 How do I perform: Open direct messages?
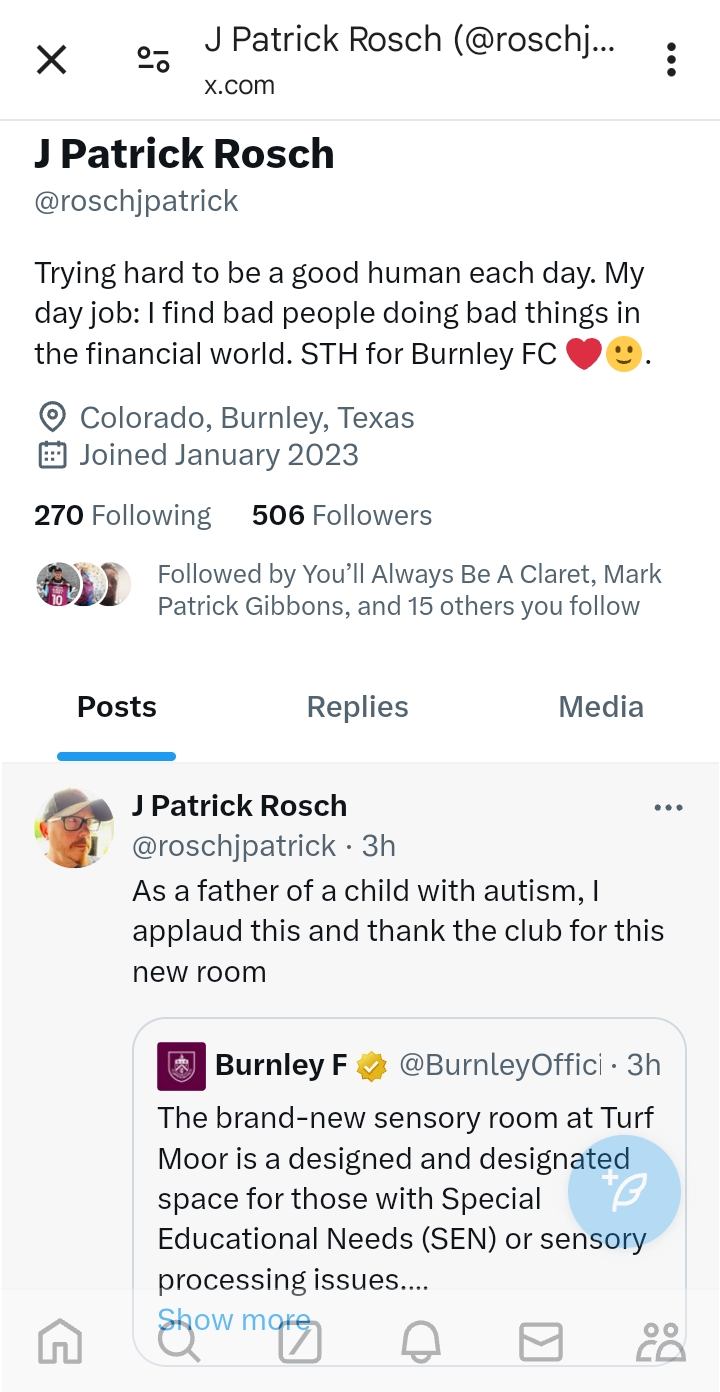(x=541, y=1342)
